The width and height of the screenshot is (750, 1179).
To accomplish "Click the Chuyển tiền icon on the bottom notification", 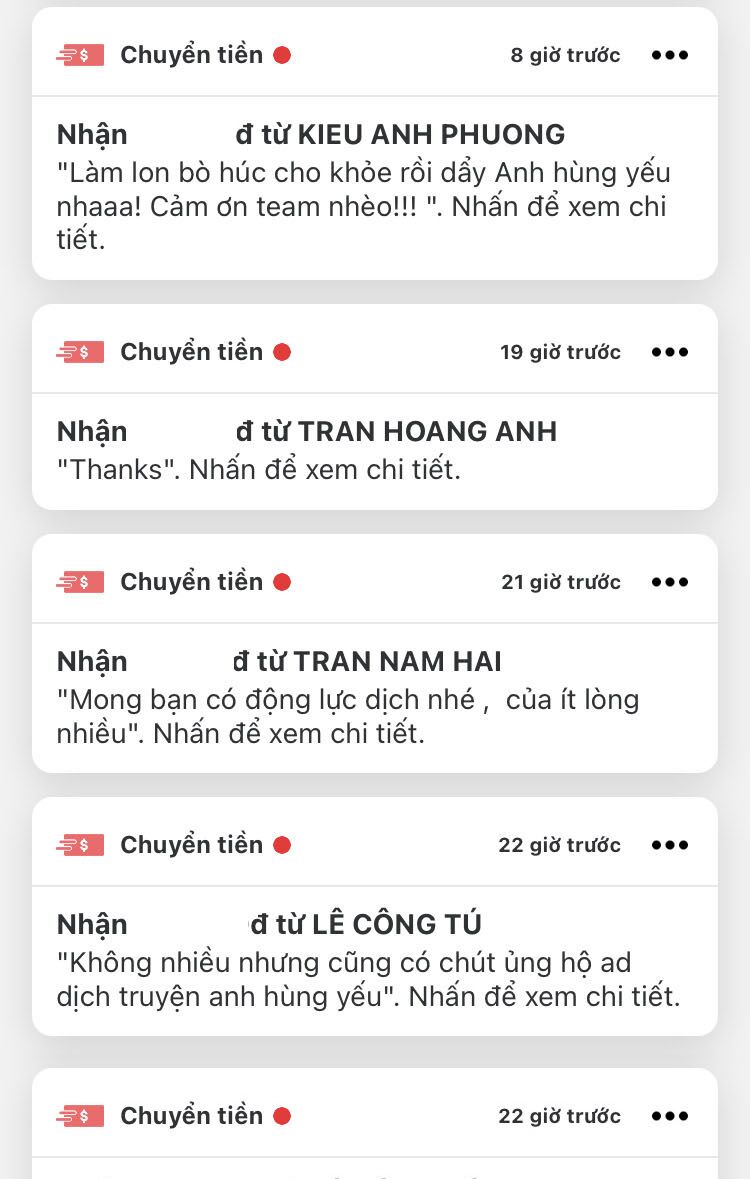I will [79, 1115].
